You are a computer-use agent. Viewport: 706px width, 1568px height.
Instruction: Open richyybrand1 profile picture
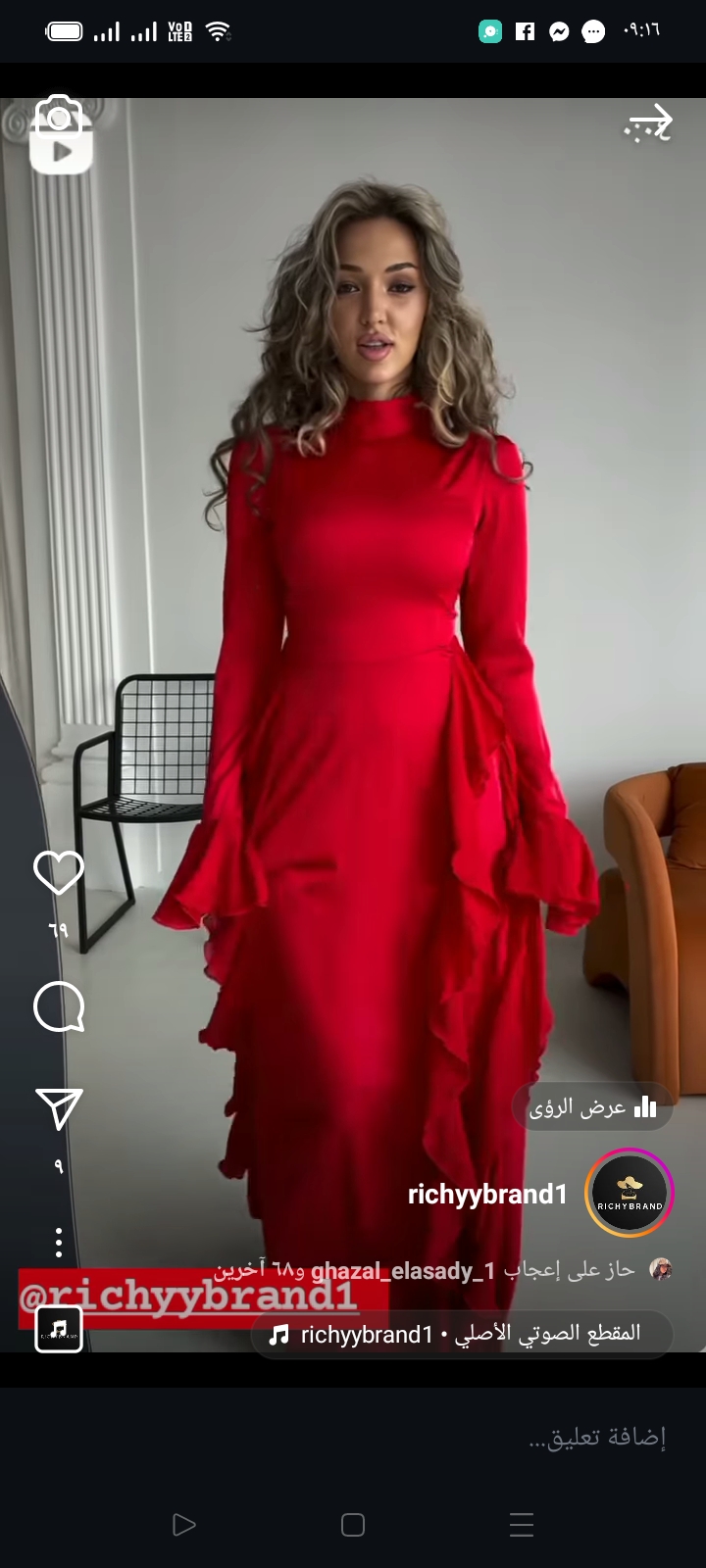630,1193
